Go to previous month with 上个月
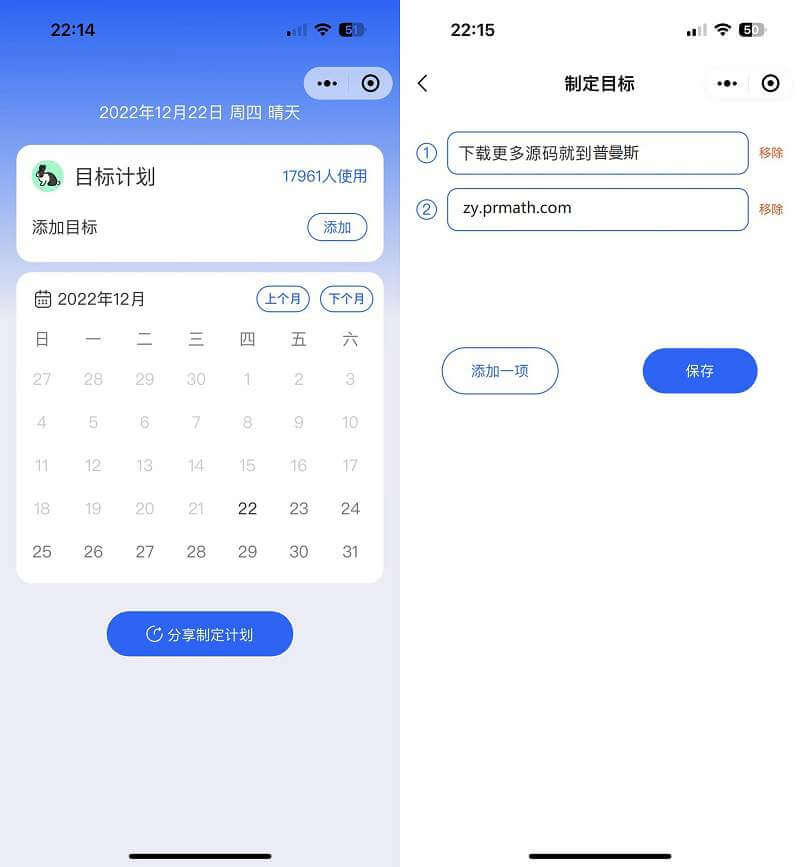800x867 pixels. (x=283, y=299)
